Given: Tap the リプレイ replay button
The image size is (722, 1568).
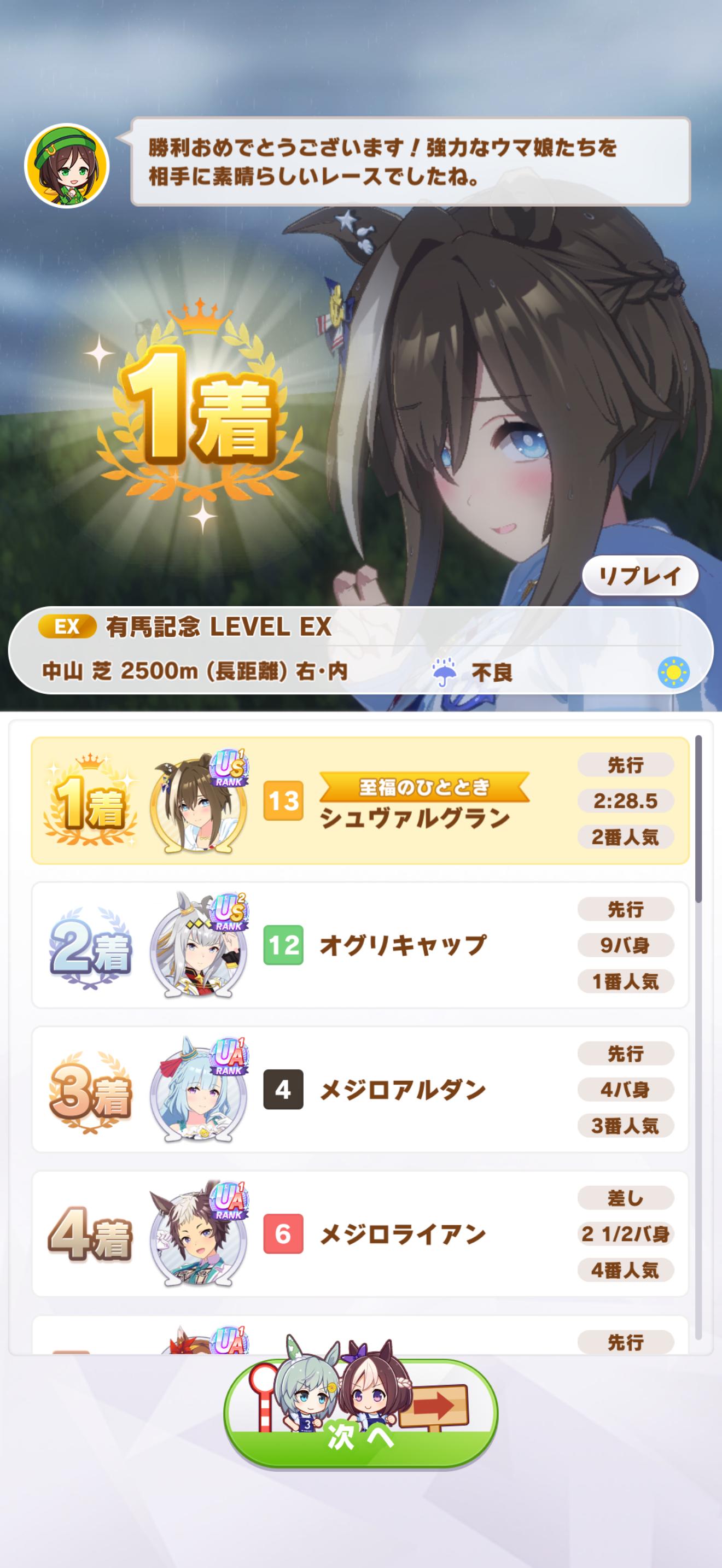Looking at the screenshot, I should coord(639,576).
